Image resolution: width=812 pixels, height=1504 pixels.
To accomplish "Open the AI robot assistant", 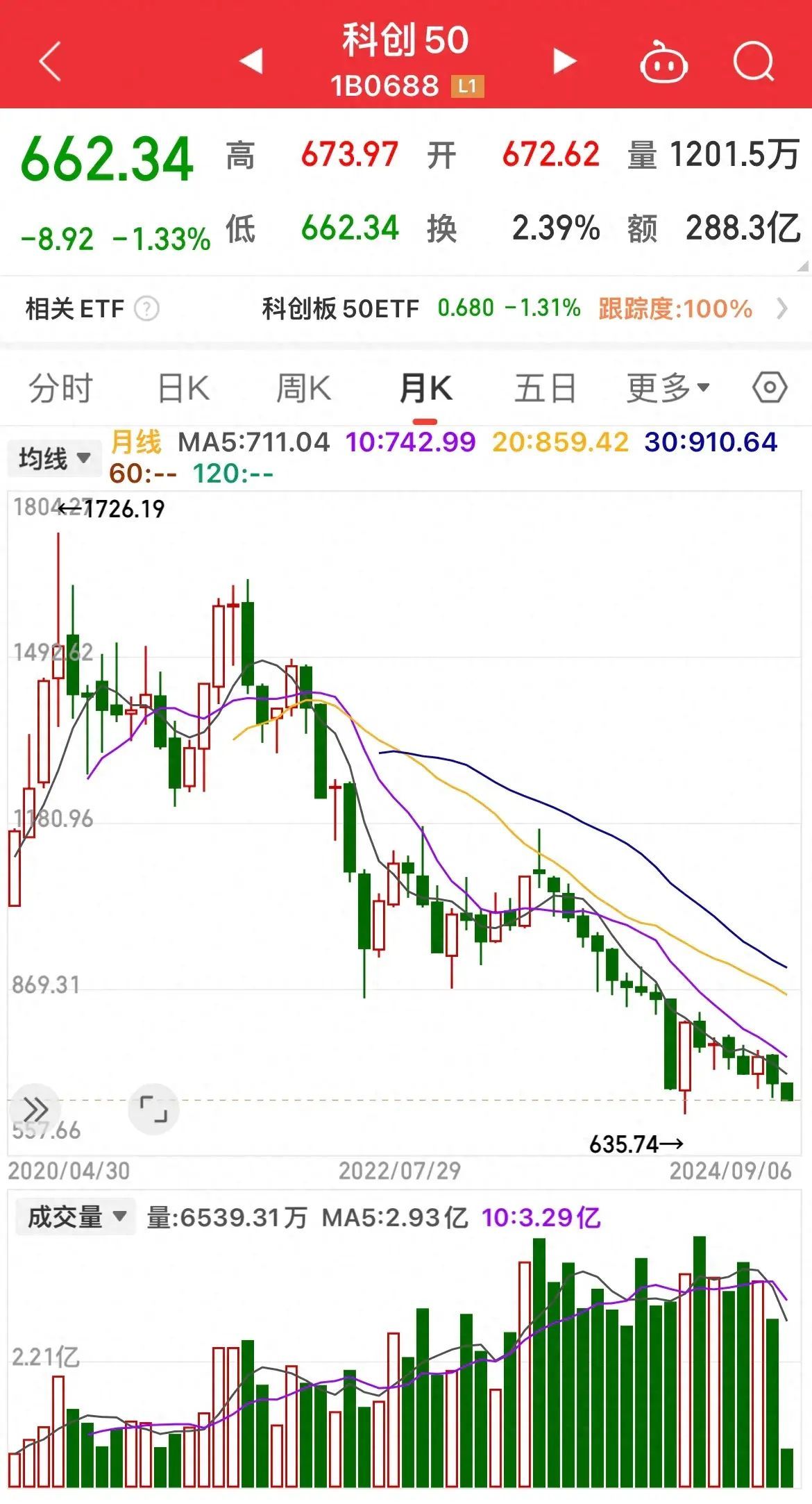I will coord(663,62).
